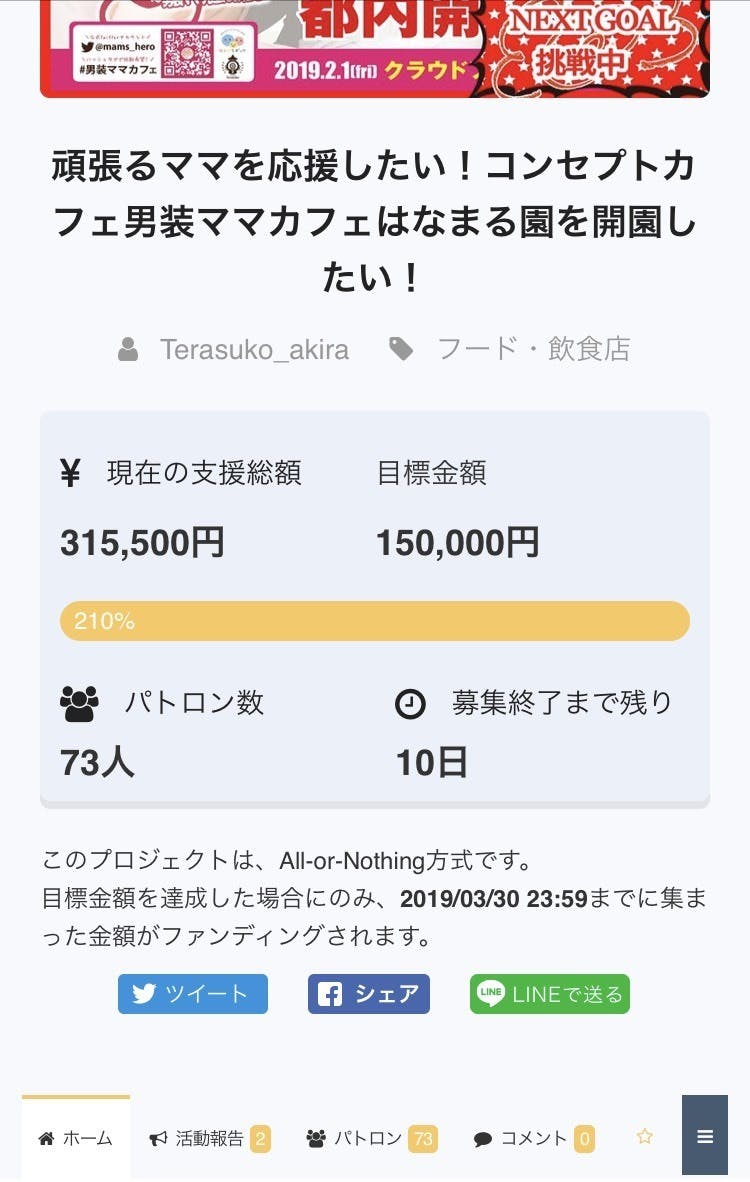Open the 活動報告 tab
The height and width of the screenshot is (1182, 750).
pyautogui.click(x=209, y=1138)
